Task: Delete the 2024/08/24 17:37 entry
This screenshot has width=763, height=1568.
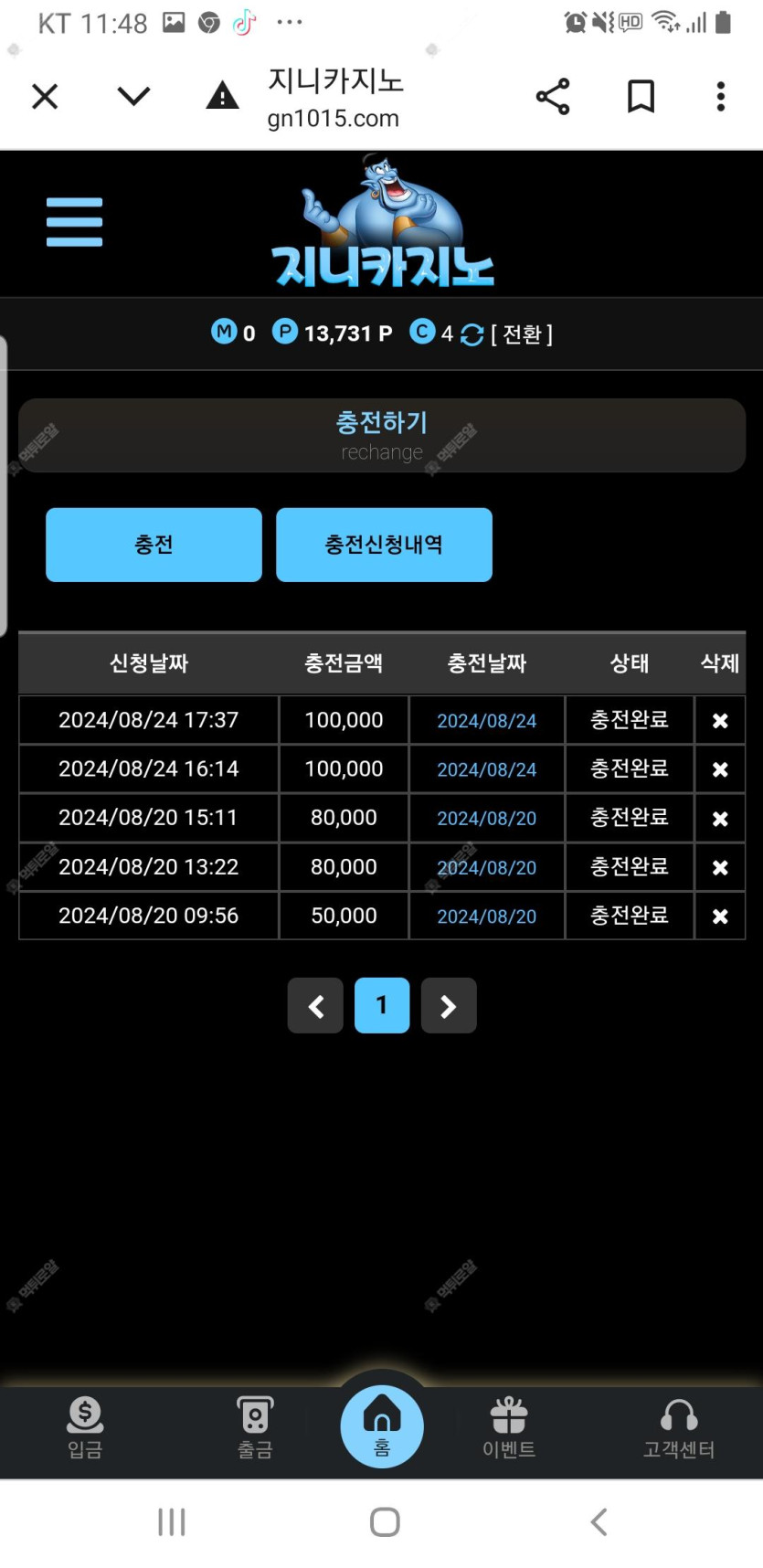Action: tap(720, 721)
